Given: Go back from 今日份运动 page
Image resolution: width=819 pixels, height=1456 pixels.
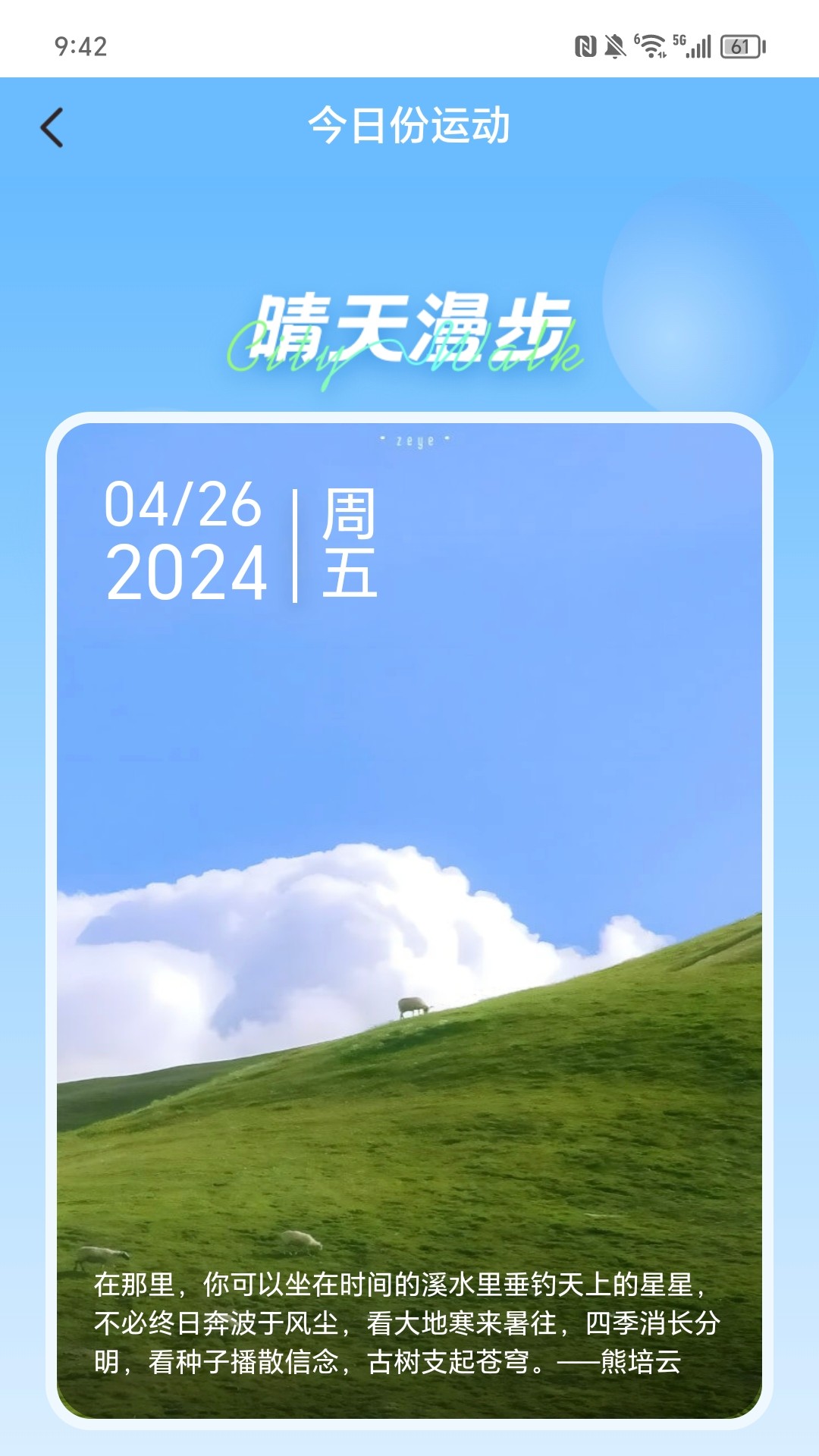Looking at the screenshot, I should (52, 127).
